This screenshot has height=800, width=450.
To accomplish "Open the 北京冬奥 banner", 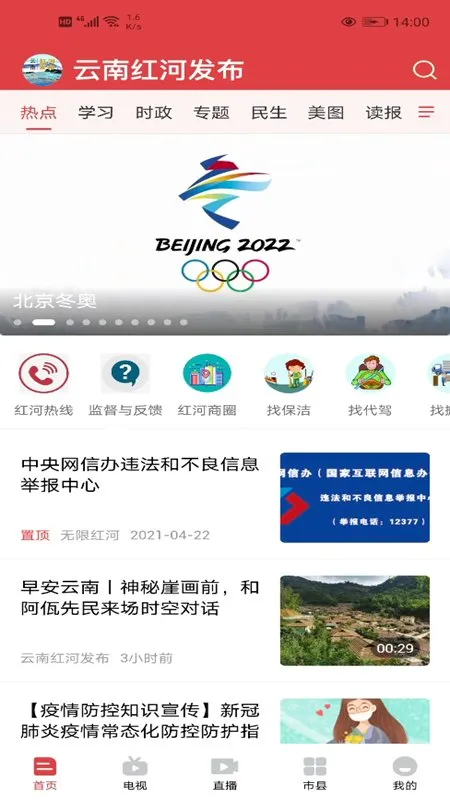I will coord(225,235).
